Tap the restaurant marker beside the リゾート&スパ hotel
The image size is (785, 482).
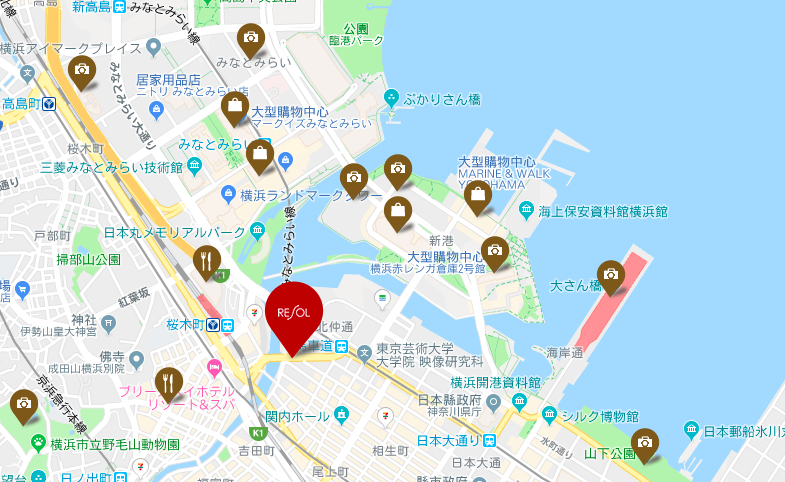(169, 381)
